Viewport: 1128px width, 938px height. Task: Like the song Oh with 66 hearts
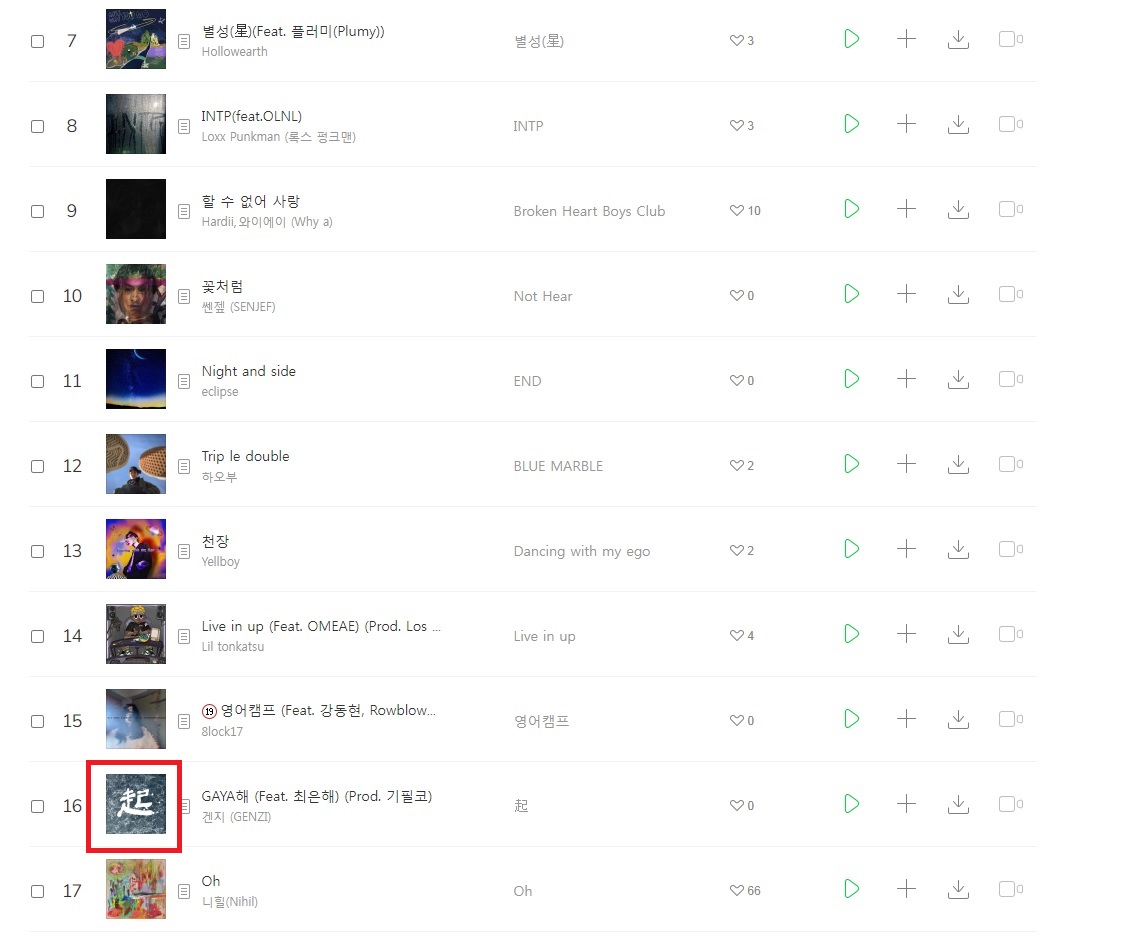737,891
